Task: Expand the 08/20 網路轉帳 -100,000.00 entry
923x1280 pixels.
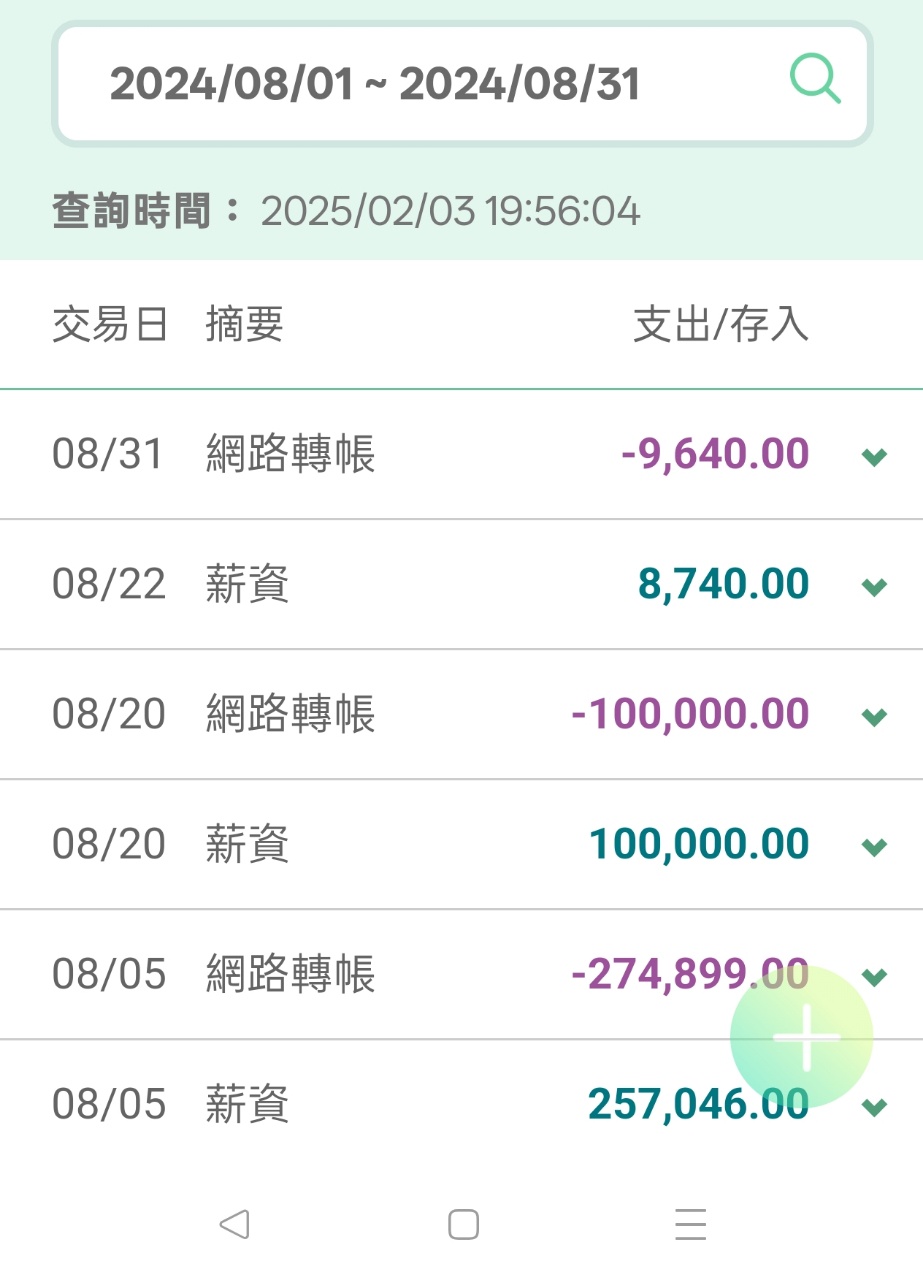Action: click(x=874, y=717)
